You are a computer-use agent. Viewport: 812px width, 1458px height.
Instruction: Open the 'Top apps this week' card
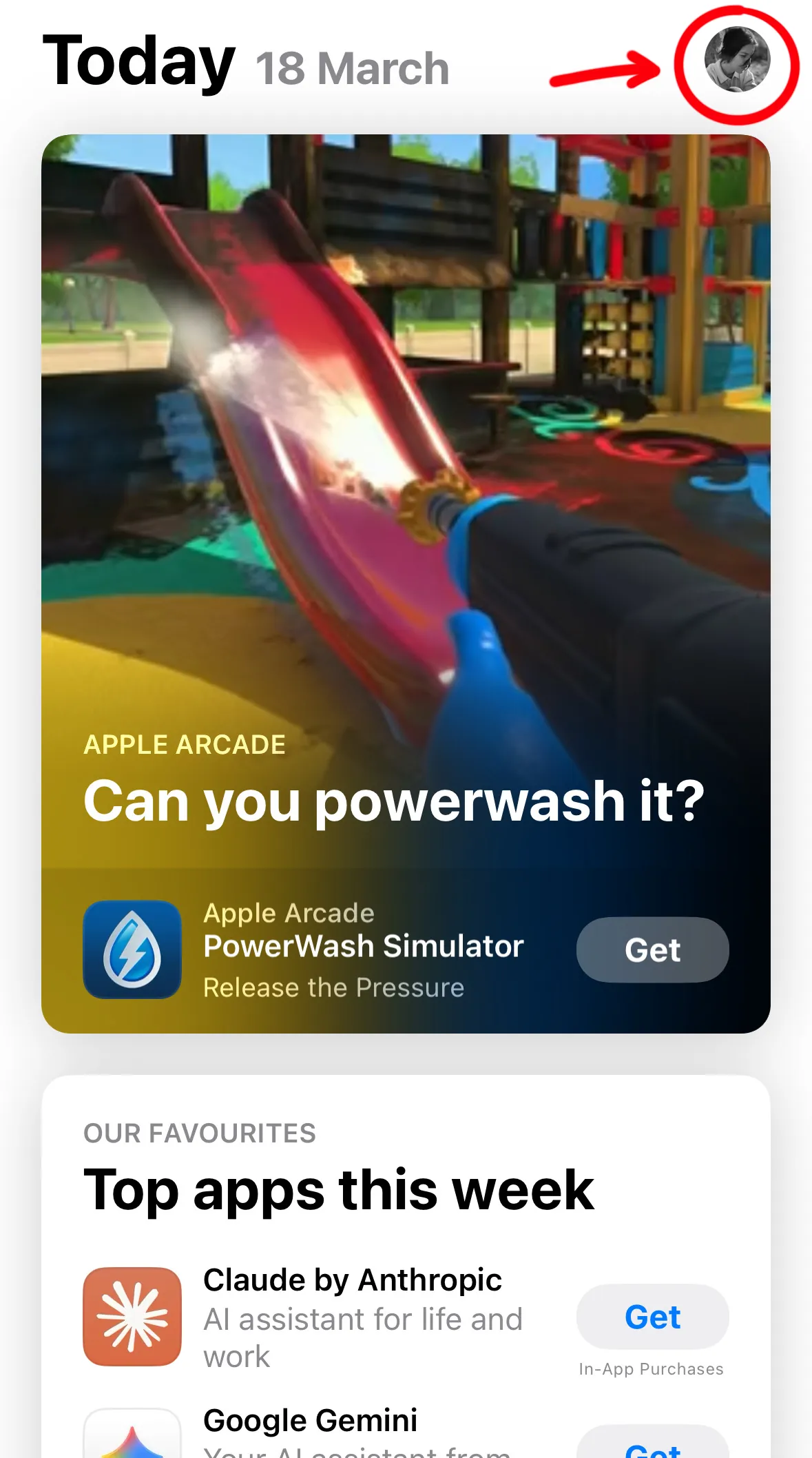tap(406, 1266)
